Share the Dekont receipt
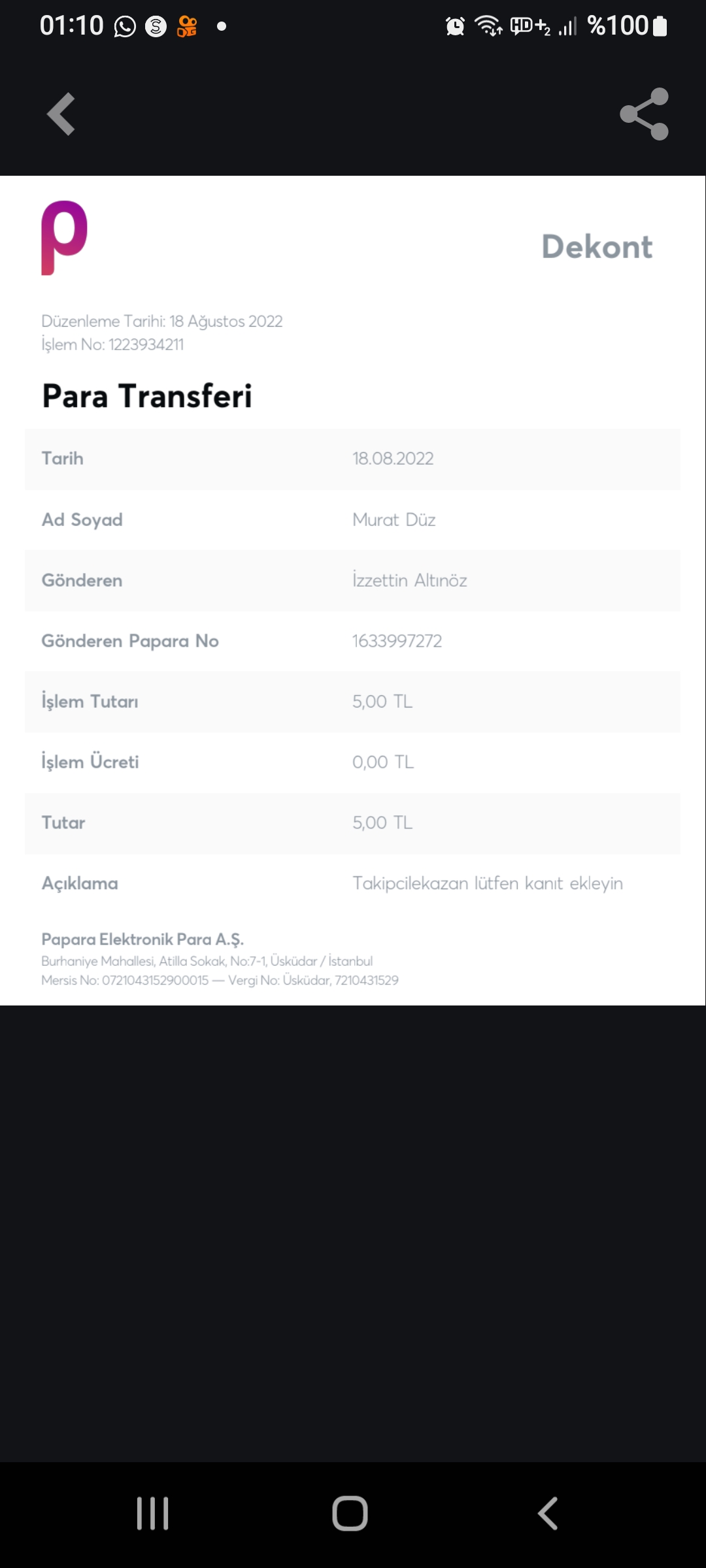This screenshot has height=1568, width=706. point(644,114)
